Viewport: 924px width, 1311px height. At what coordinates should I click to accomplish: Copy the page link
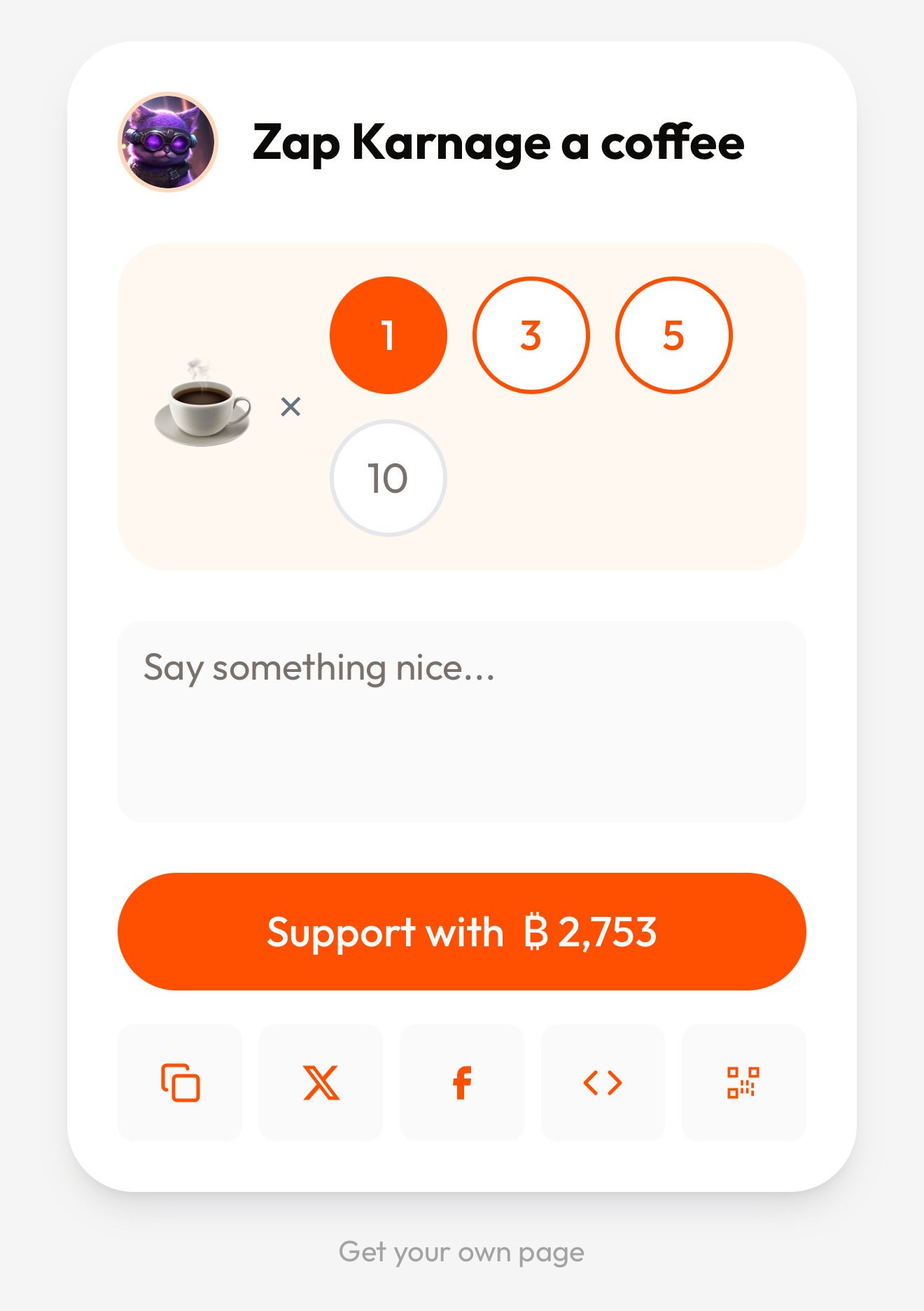tap(180, 1083)
